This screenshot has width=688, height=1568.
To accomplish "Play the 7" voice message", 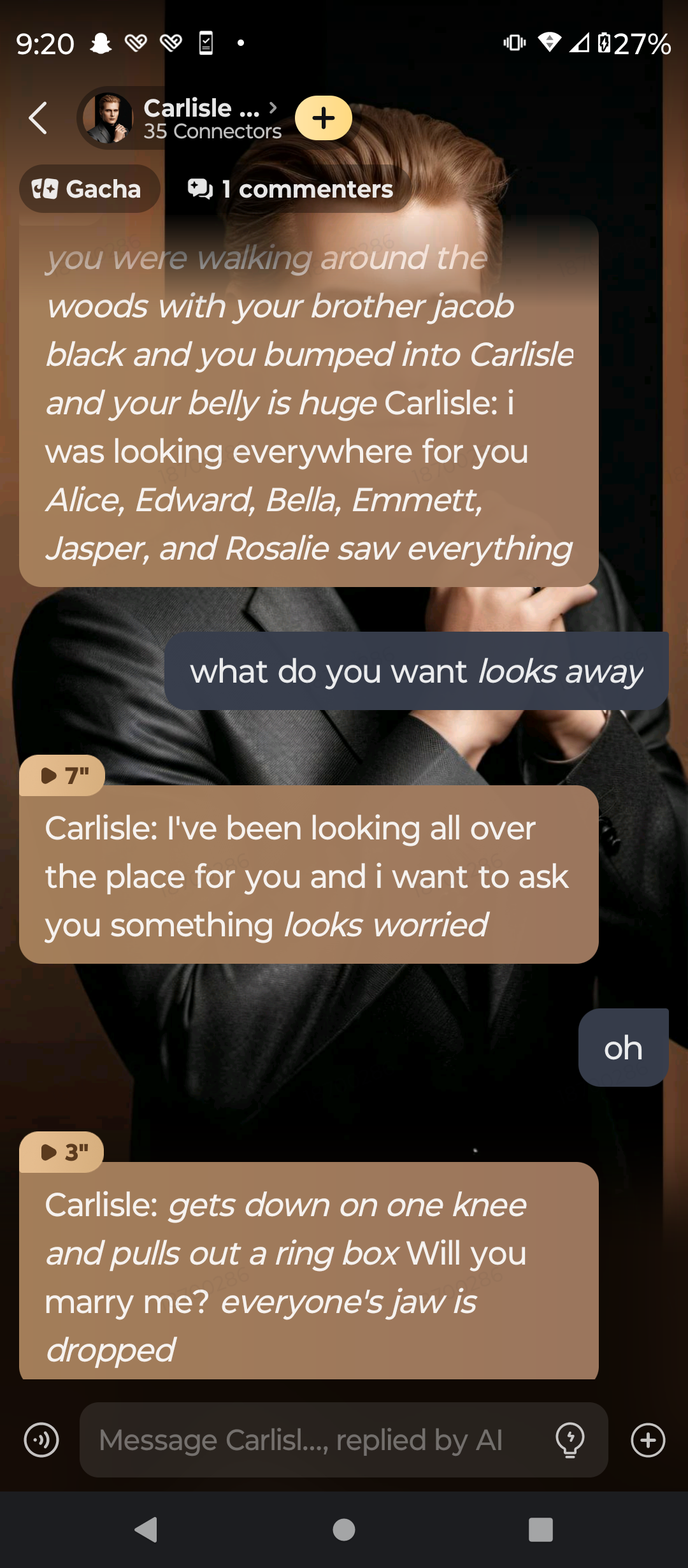I will click(x=63, y=775).
